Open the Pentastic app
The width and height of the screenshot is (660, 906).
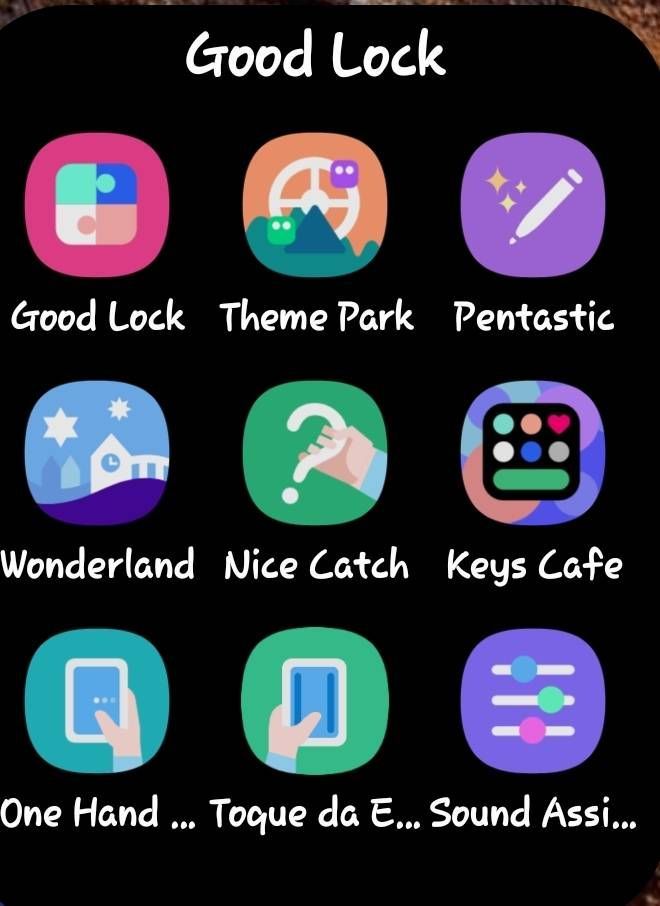(x=533, y=204)
